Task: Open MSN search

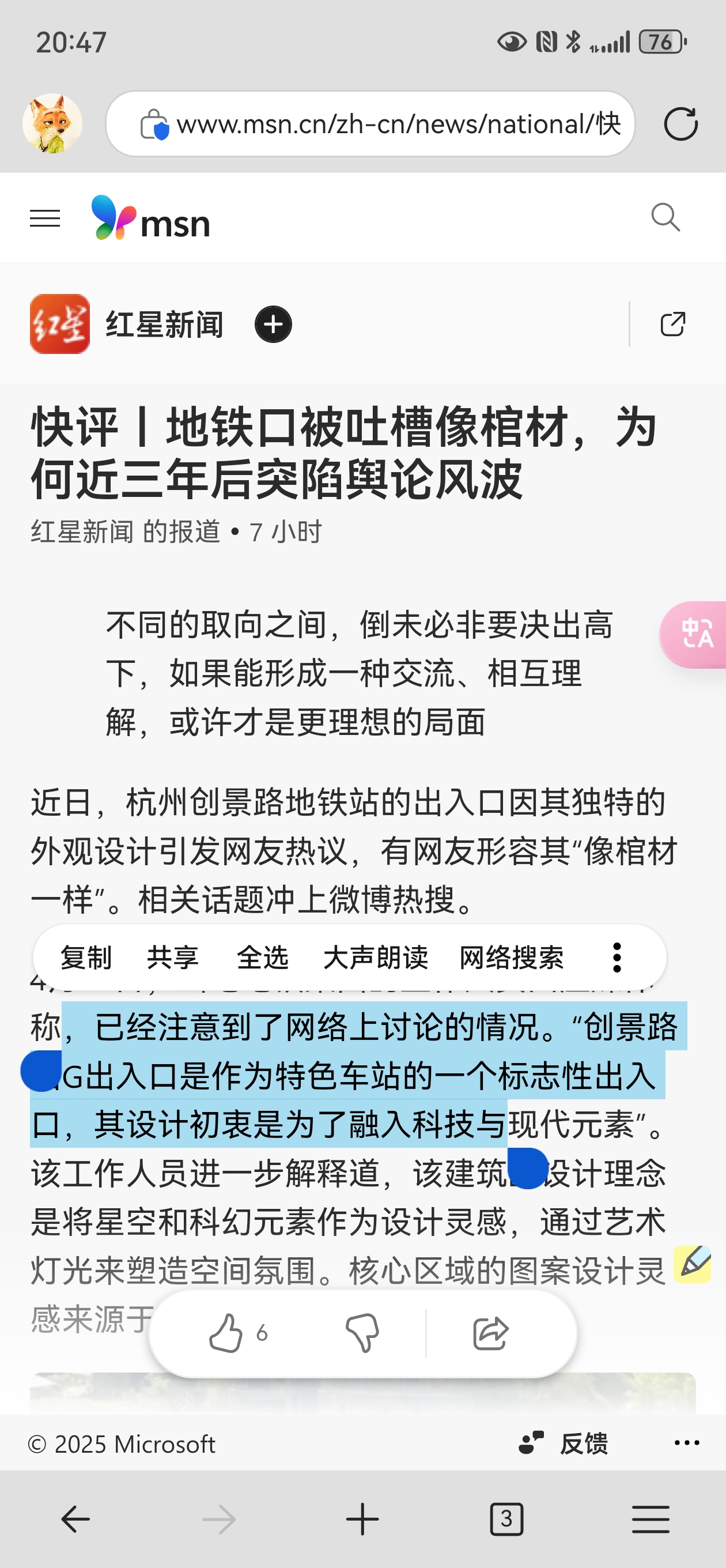Action: click(664, 217)
